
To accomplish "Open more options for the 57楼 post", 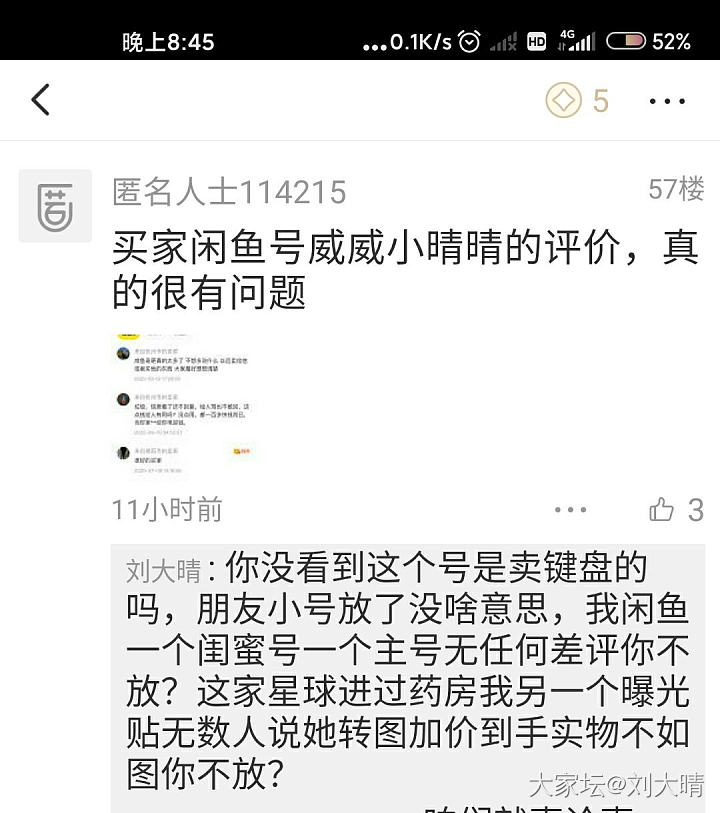I will (570, 510).
